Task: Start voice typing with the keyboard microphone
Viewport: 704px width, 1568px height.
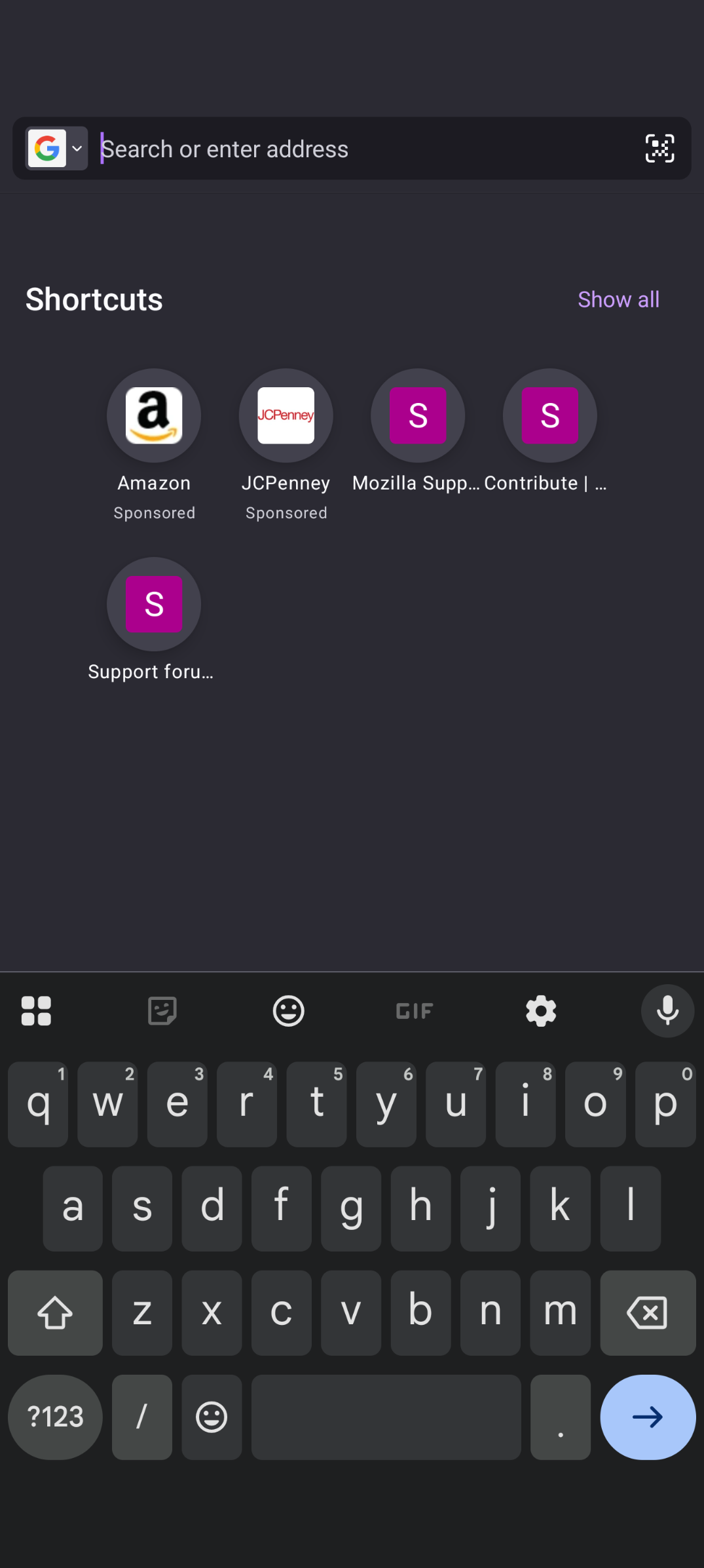Action: [667, 1011]
